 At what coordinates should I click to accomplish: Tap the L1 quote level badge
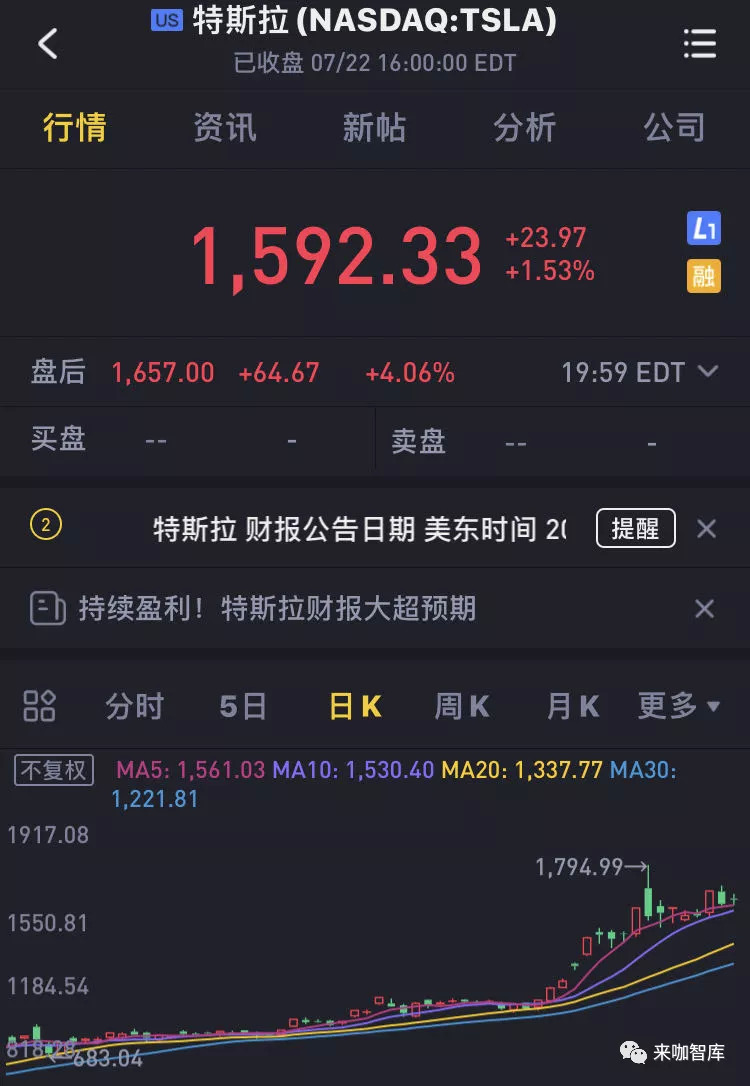(x=703, y=229)
